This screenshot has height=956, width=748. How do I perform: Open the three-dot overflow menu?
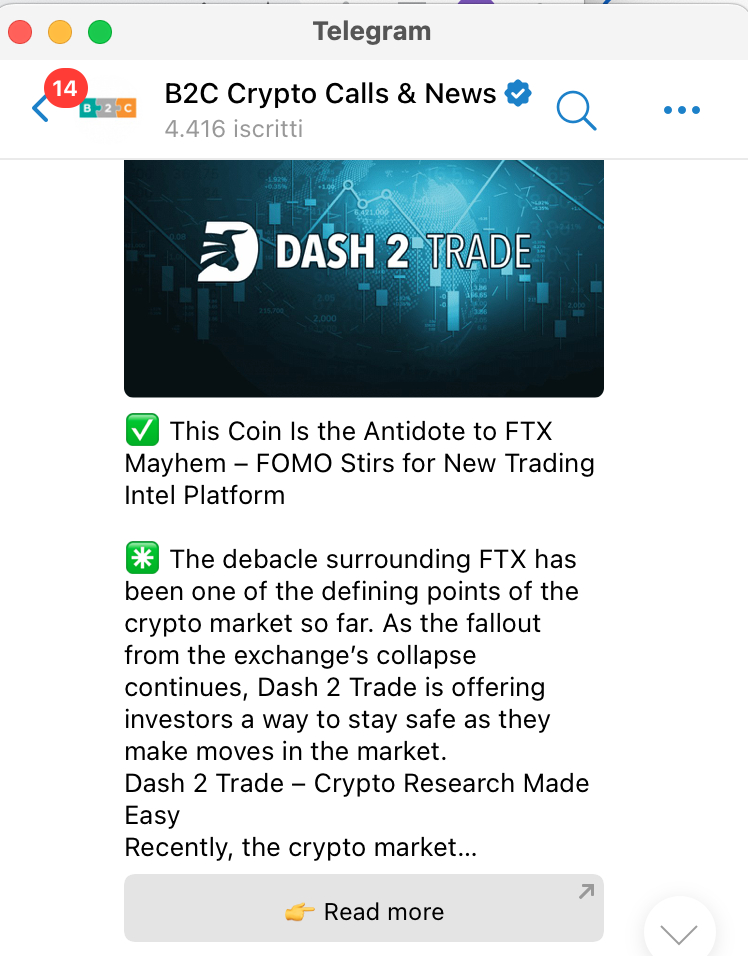click(682, 110)
